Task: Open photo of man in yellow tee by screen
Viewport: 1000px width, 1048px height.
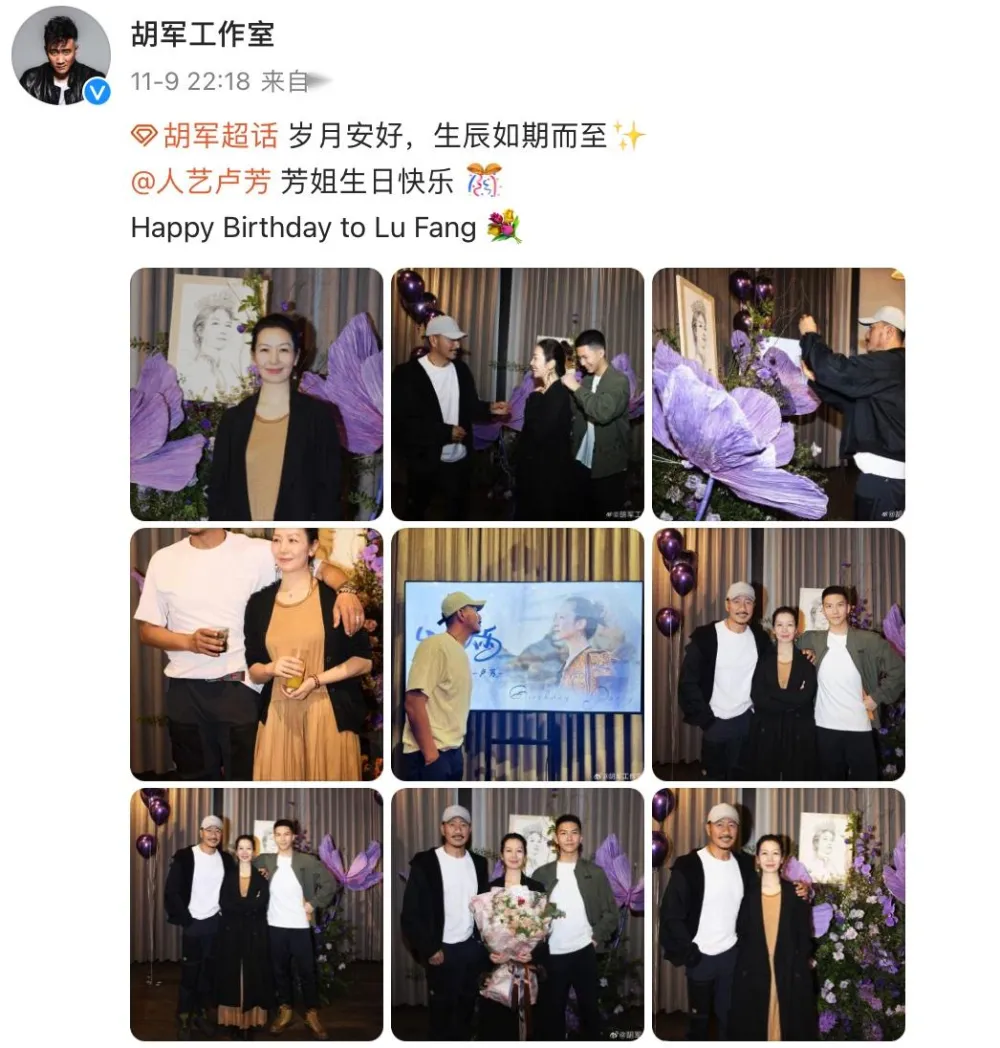Action: pos(517,654)
